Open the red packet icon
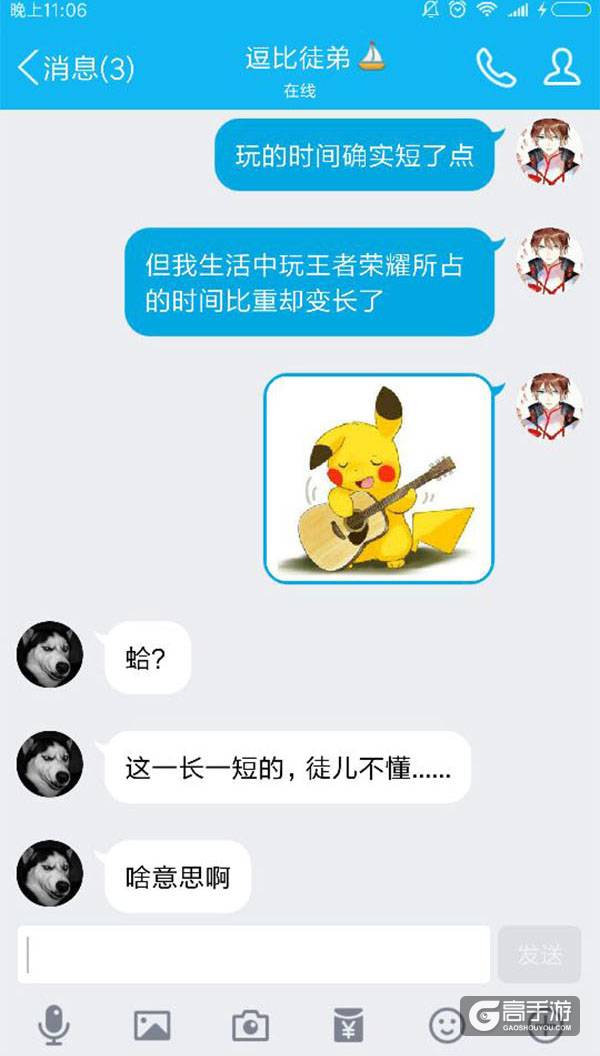This screenshot has width=600, height=1056. click(348, 1024)
